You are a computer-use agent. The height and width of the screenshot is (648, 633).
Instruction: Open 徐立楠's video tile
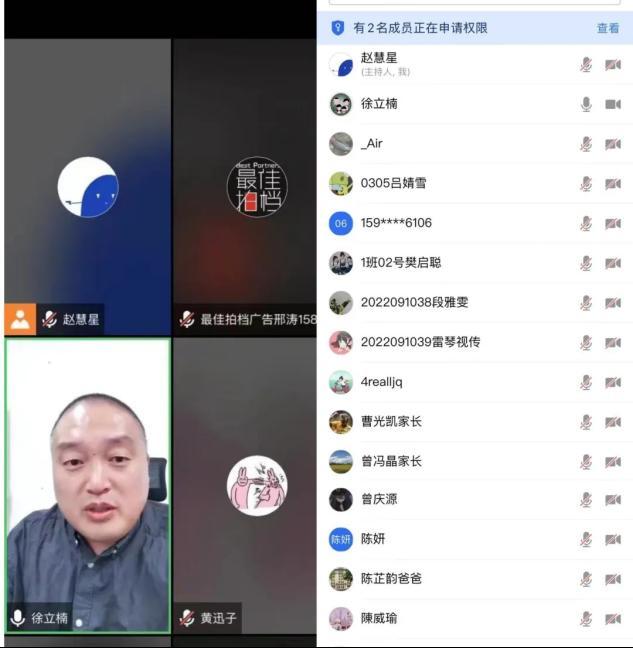coord(87,485)
